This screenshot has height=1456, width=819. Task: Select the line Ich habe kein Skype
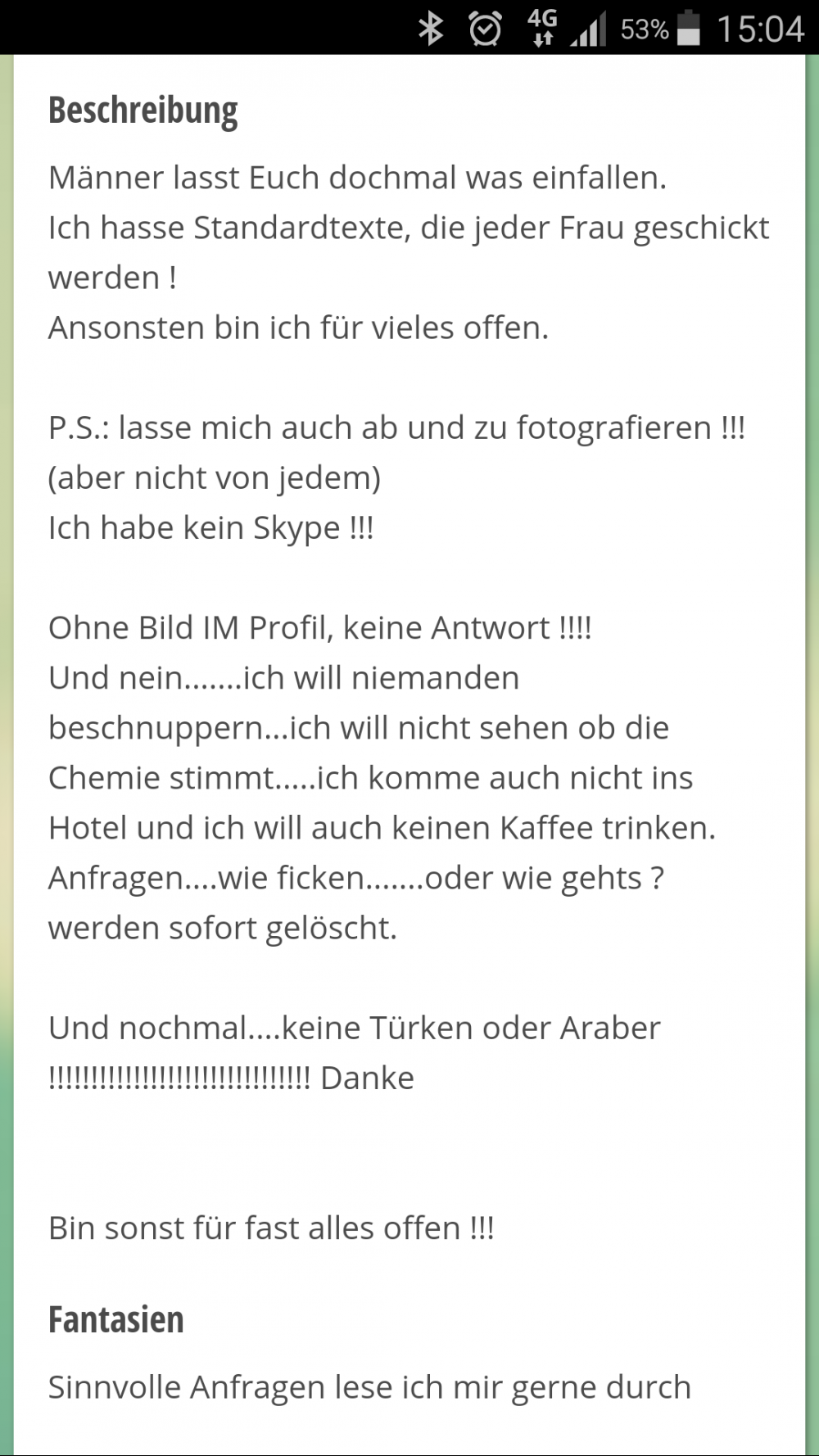pos(211,527)
